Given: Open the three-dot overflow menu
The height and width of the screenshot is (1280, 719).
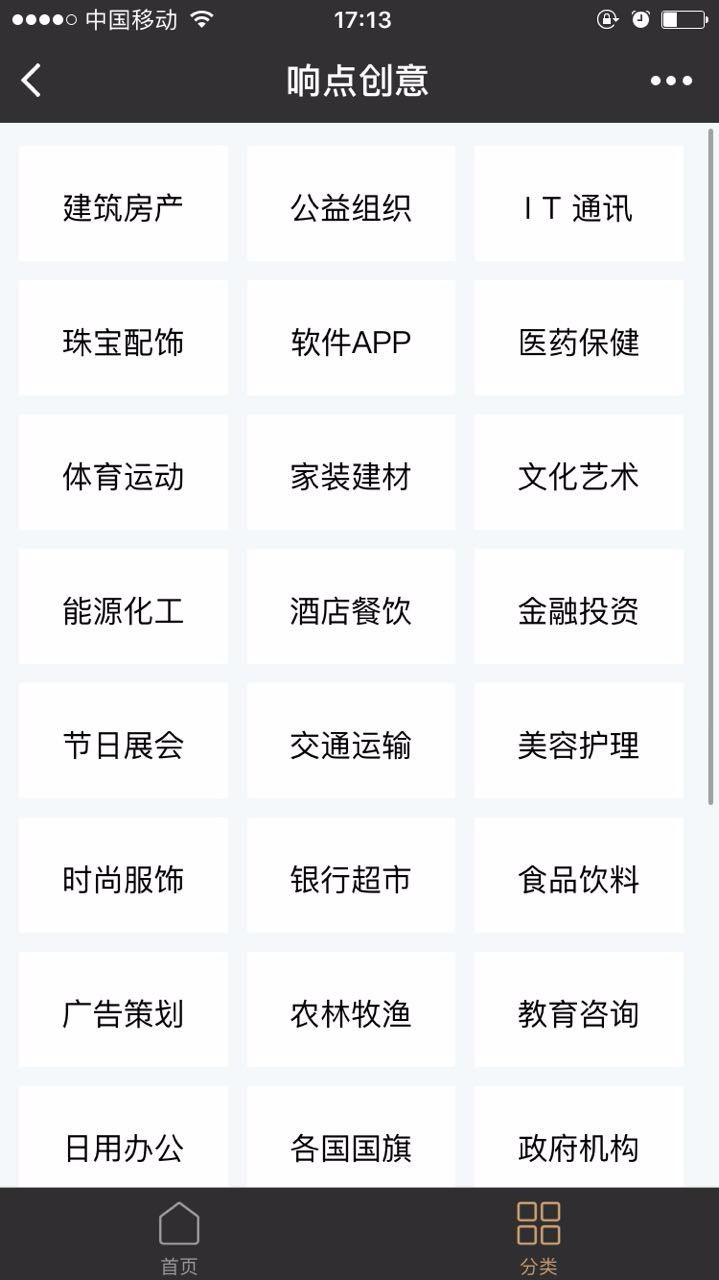Looking at the screenshot, I should click(x=671, y=81).
